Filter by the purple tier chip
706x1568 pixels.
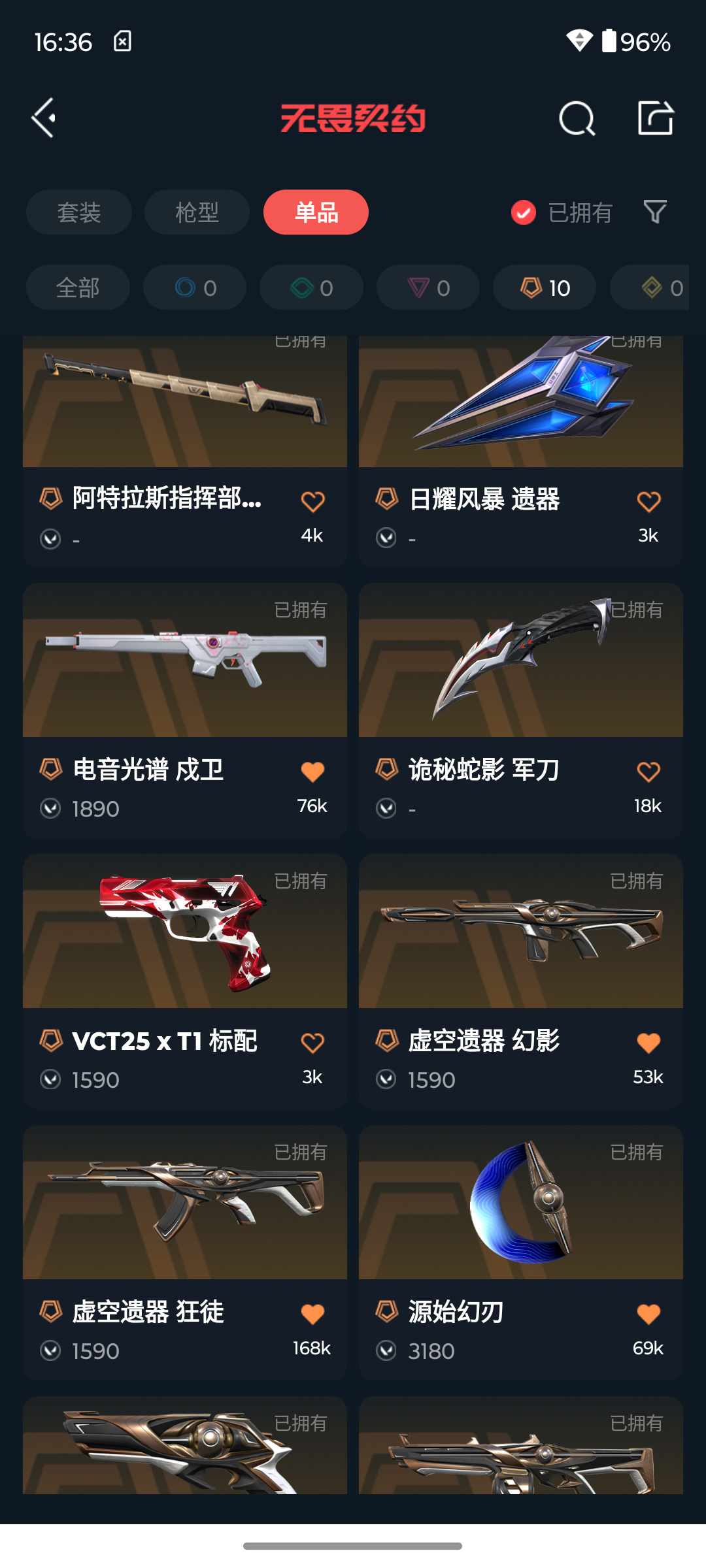pyautogui.click(x=428, y=287)
